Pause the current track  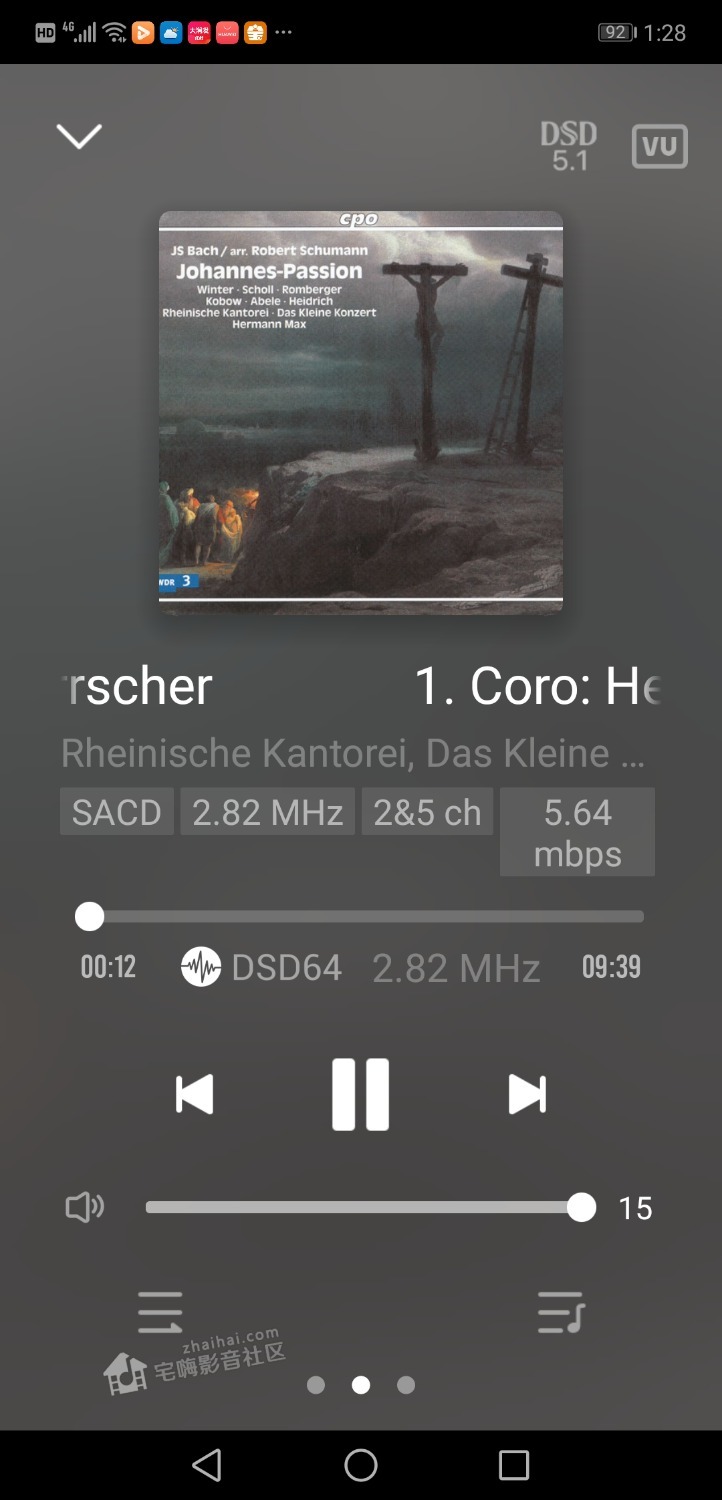(x=360, y=1094)
